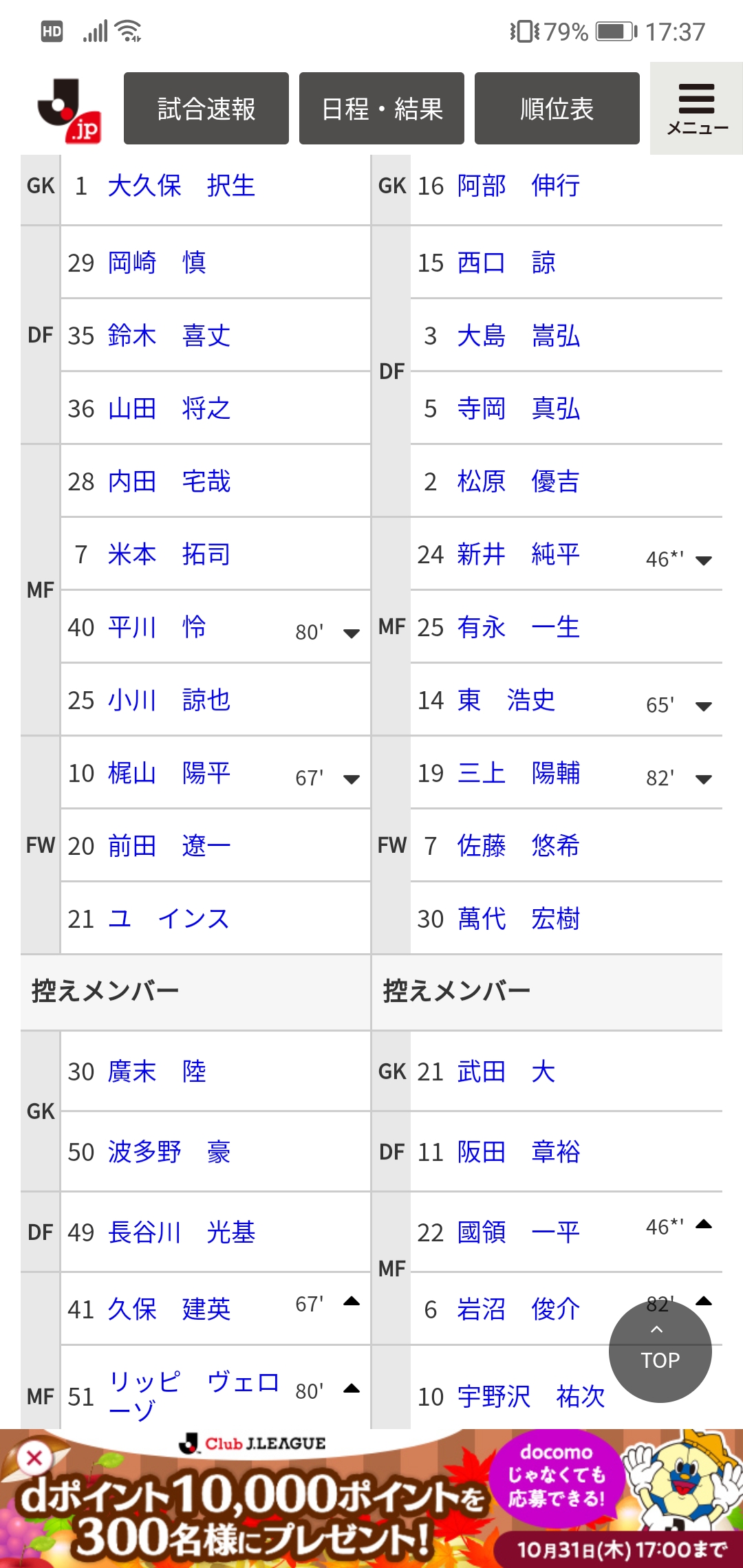View goalkeeper 阿部 伸行 details
This screenshot has height=1568, width=743.
click(x=519, y=186)
